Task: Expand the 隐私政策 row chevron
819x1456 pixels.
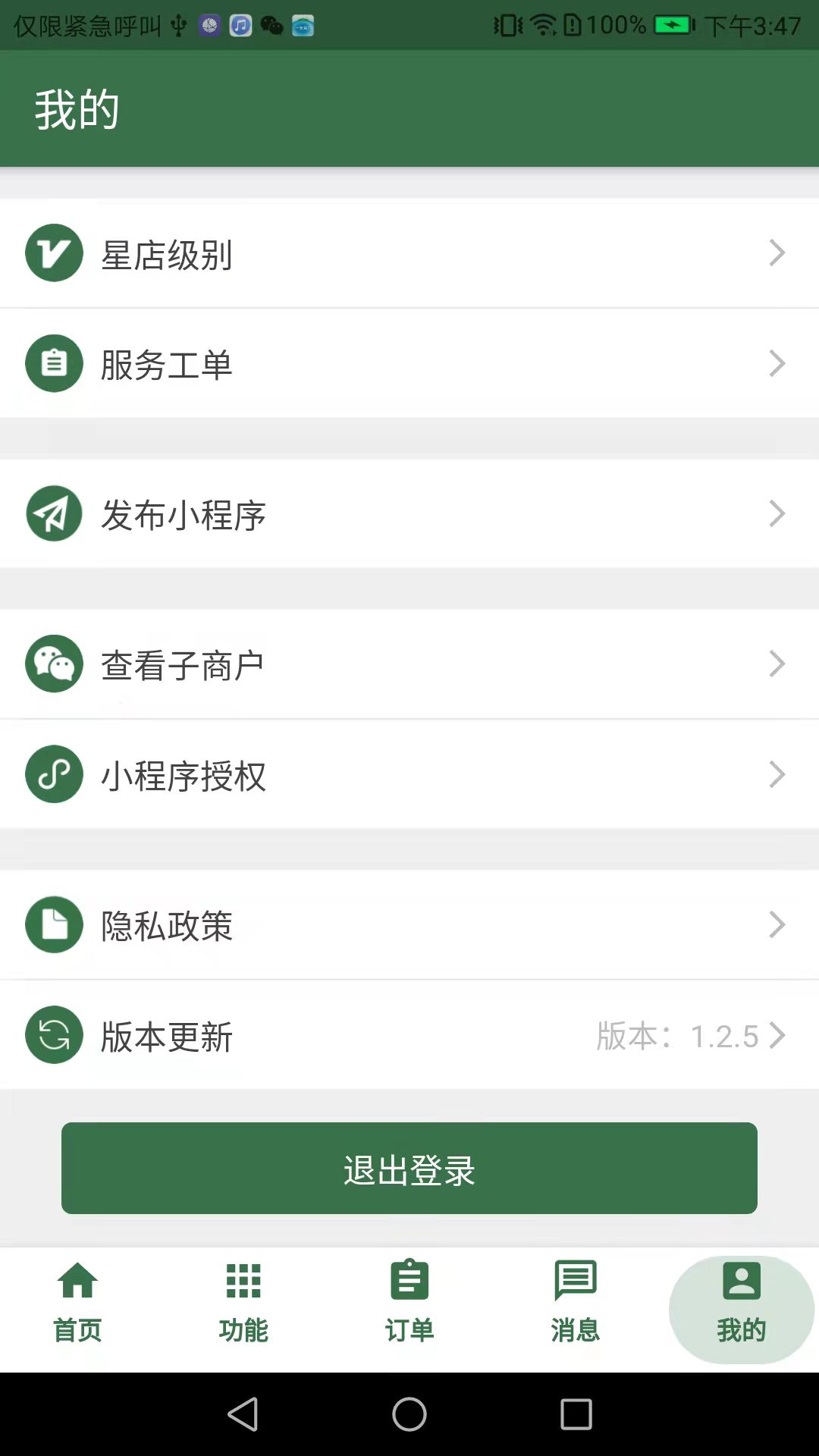Action: [x=777, y=924]
